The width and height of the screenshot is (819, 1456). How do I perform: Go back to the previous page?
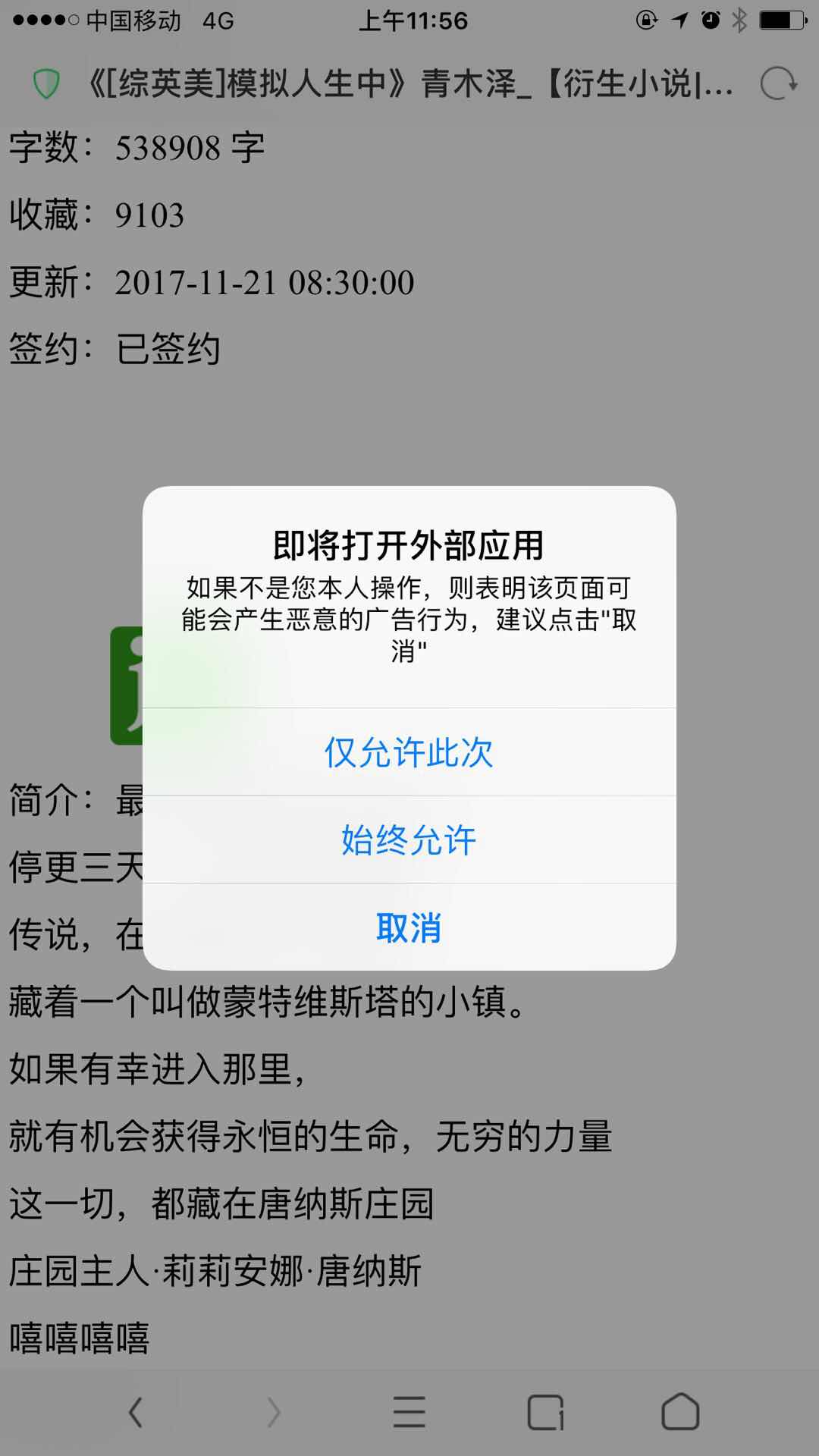(136, 1412)
